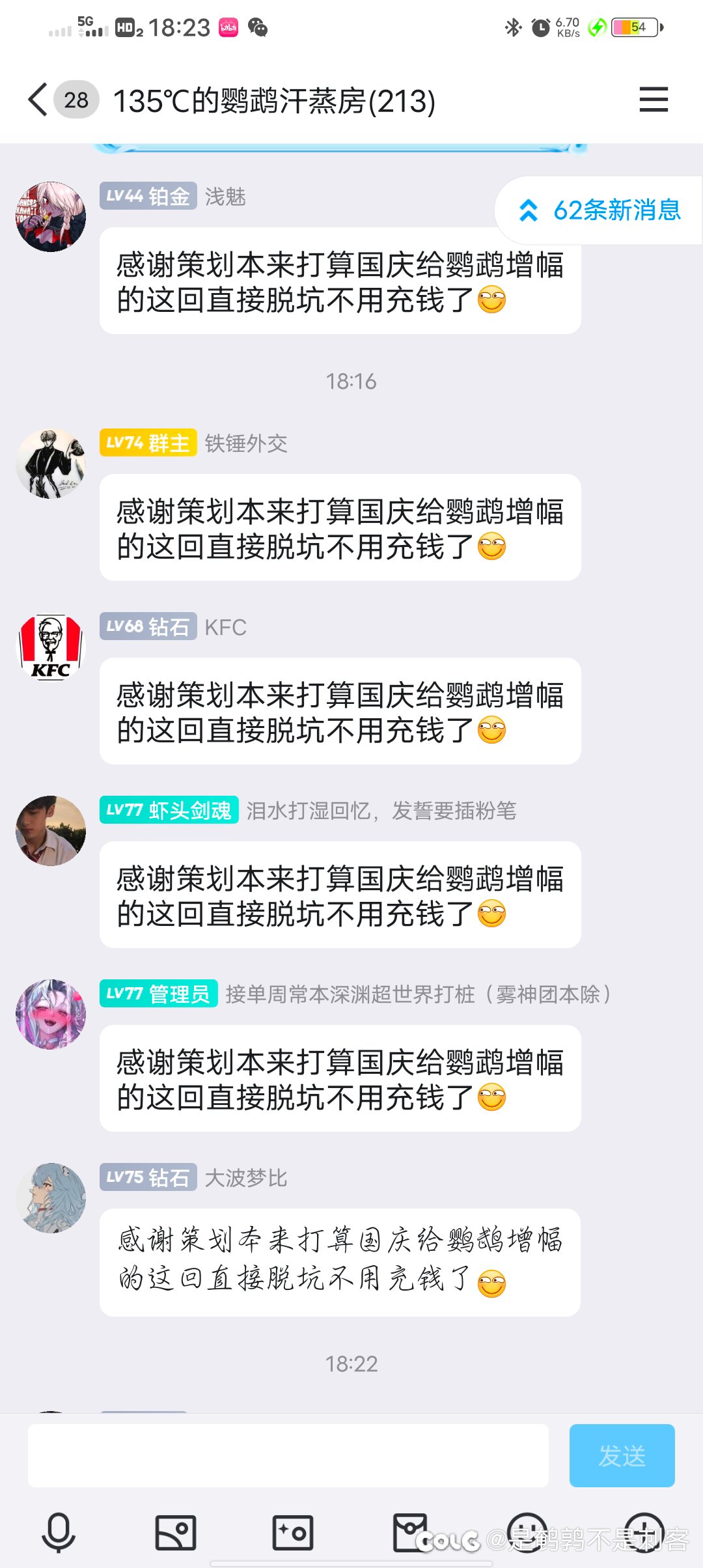Open the KFC user's avatar

point(51,647)
